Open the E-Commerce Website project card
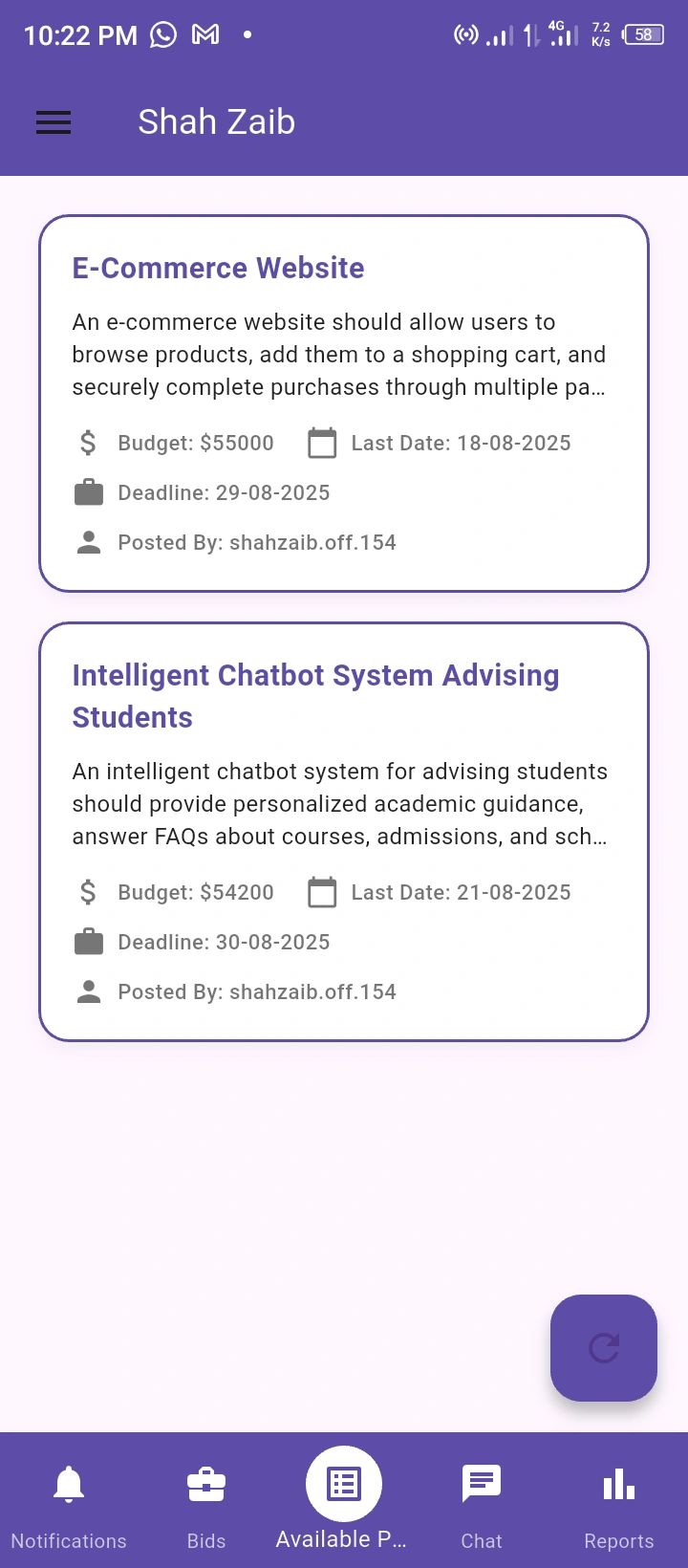Viewport: 688px width, 1568px height. [x=343, y=403]
